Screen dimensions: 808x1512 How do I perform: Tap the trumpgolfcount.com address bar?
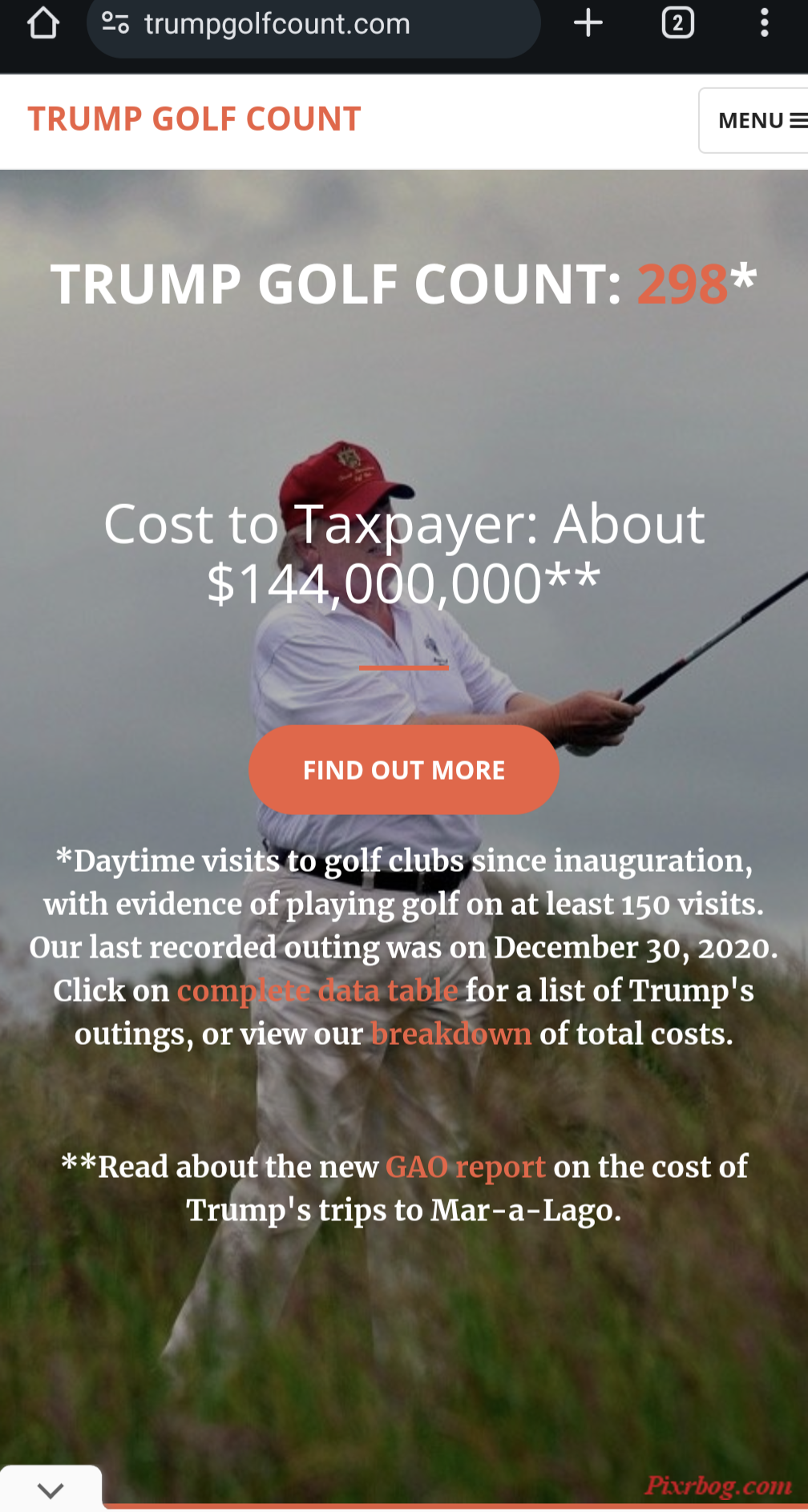click(x=313, y=25)
